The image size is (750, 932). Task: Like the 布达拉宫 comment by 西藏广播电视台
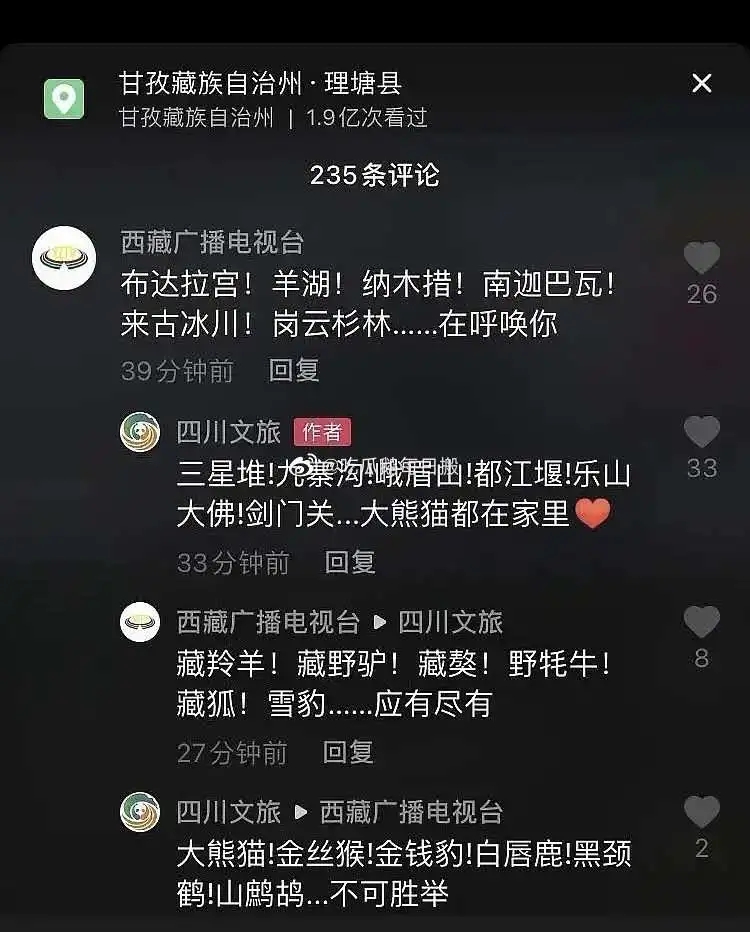click(702, 259)
